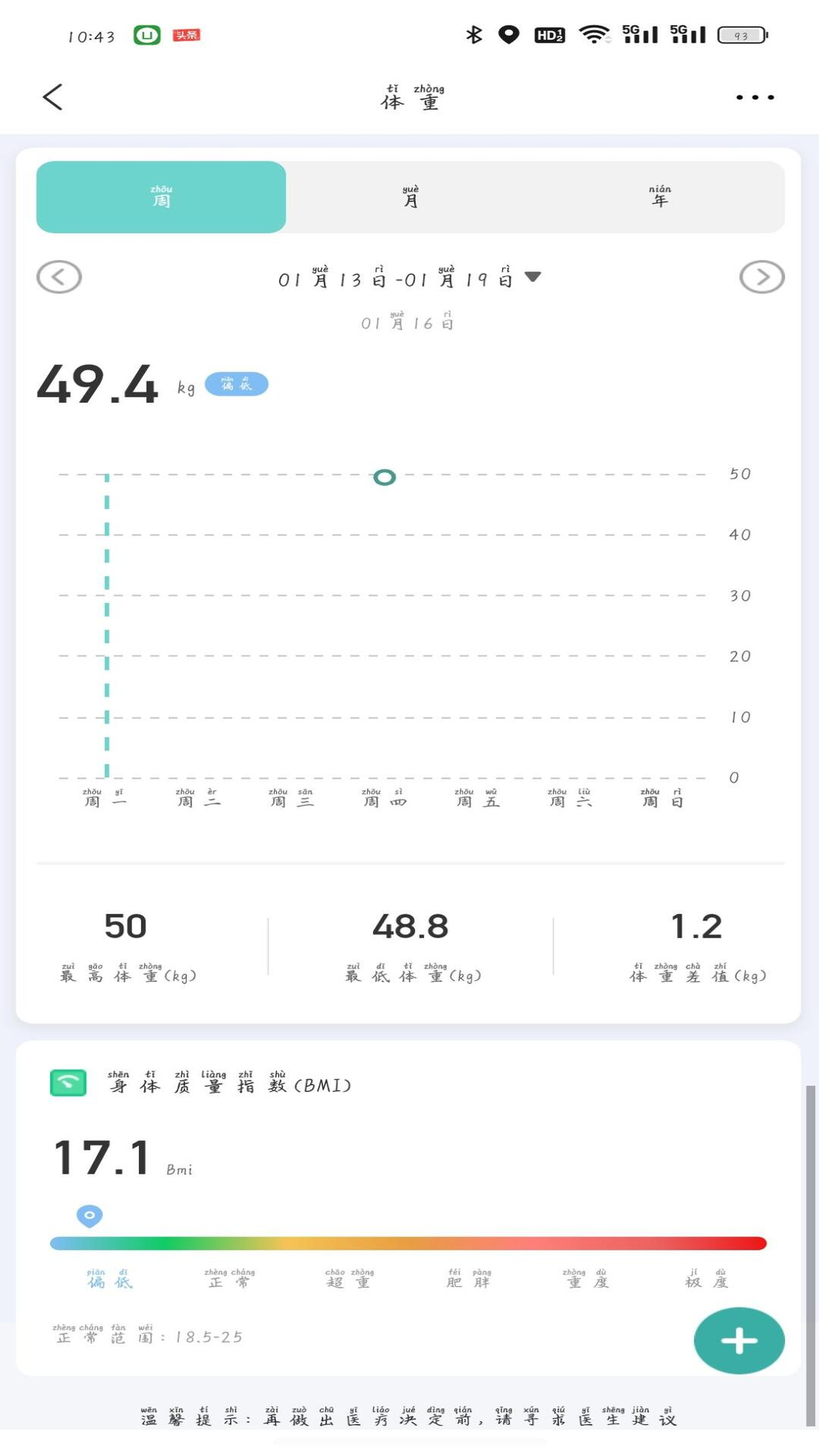The width and height of the screenshot is (819, 1456).
Task: Tap the back arrow to exit weight page
Action: [52, 98]
